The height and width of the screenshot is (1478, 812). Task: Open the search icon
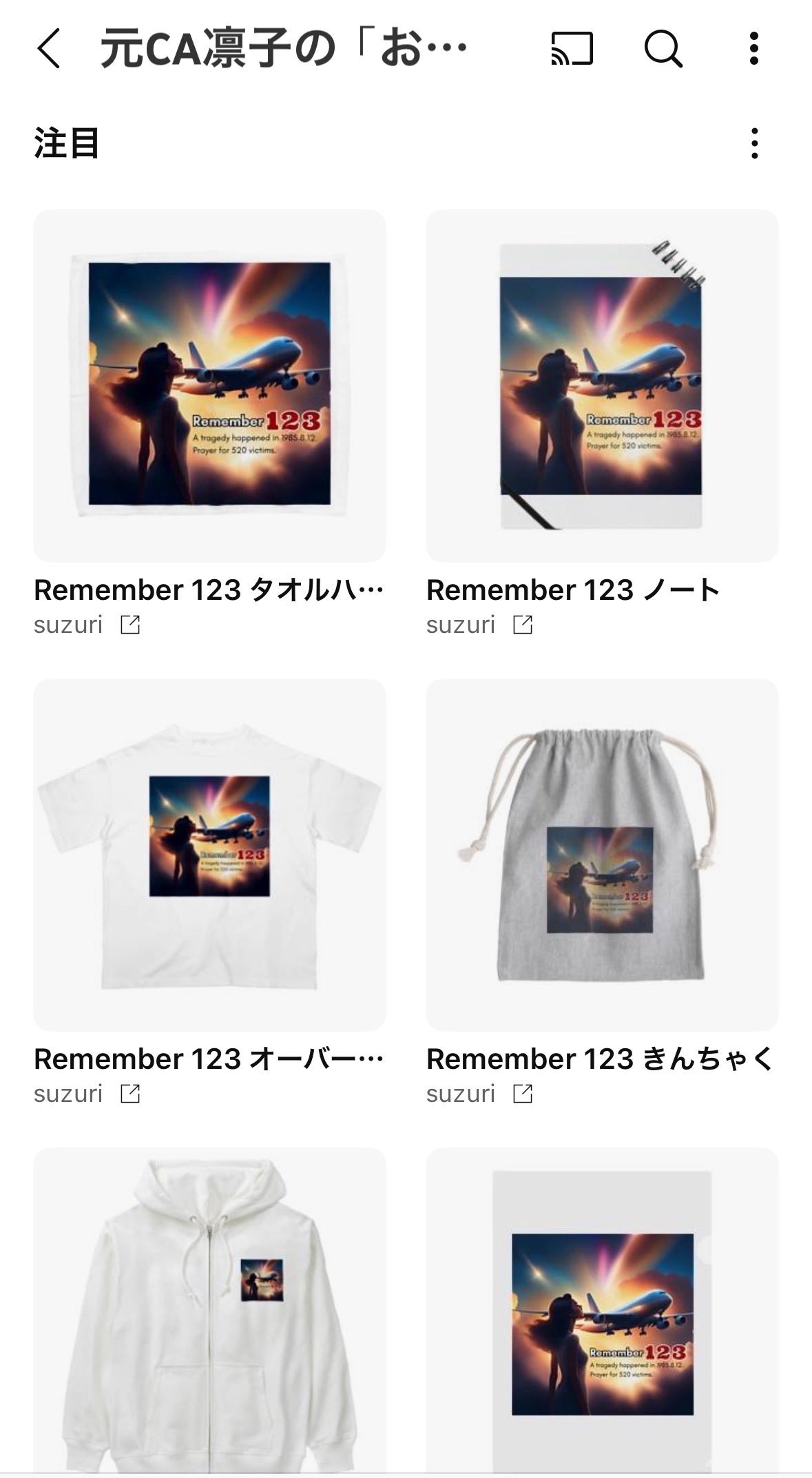(663, 49)
